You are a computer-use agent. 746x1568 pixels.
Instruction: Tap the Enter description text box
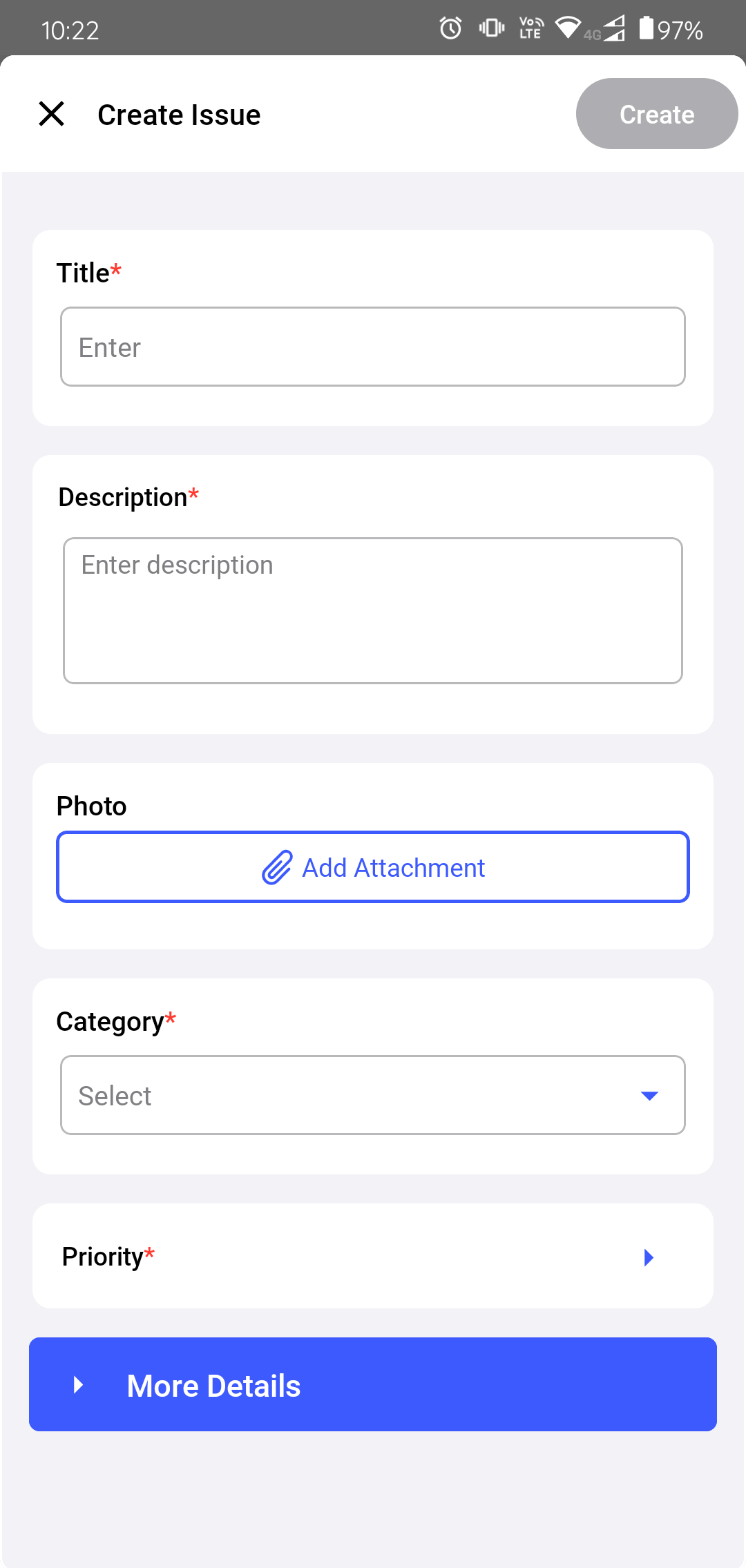[373, 610]
